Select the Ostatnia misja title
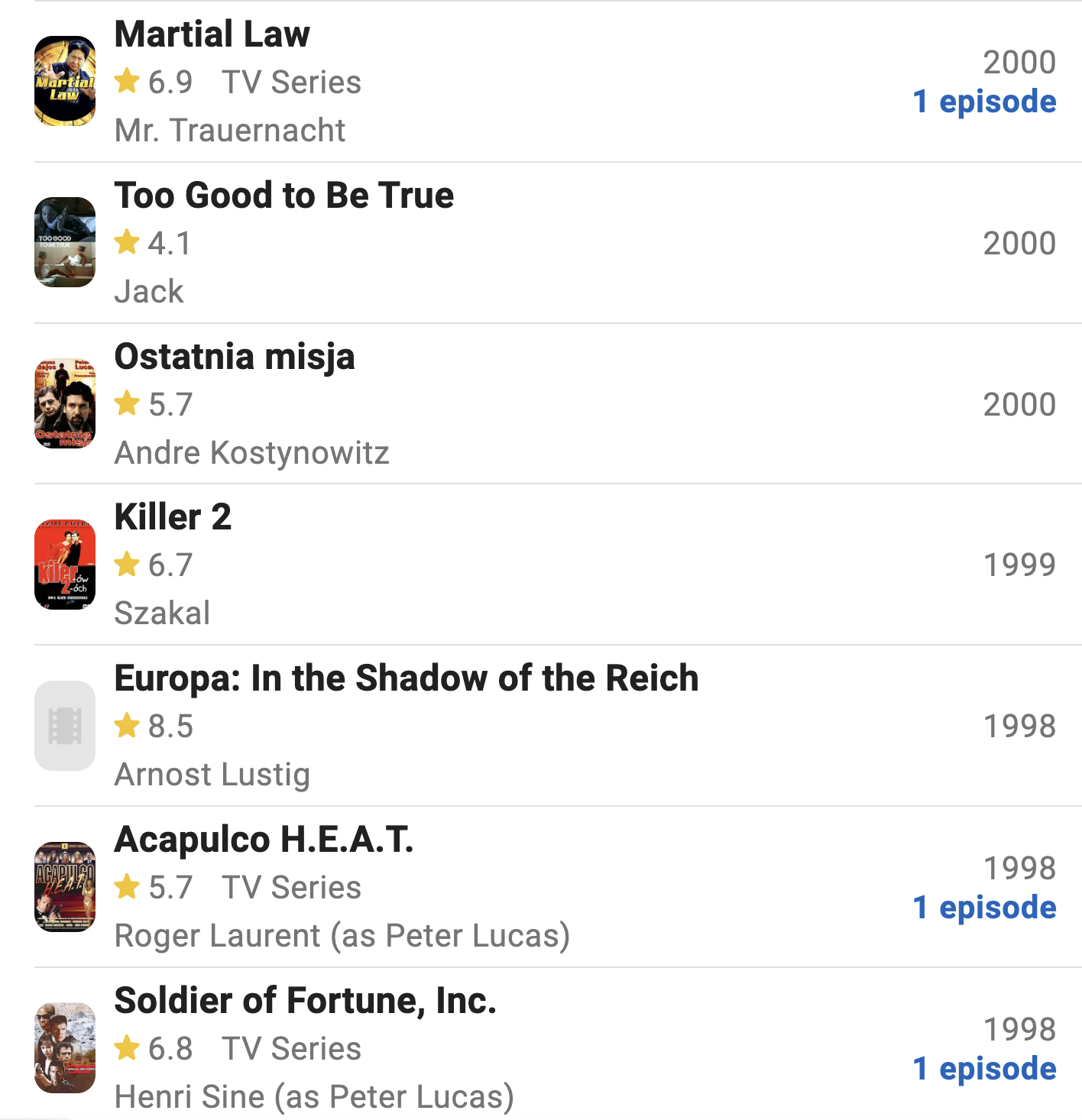This screenshot has height=1120, width=1082. tap(235, 357)
